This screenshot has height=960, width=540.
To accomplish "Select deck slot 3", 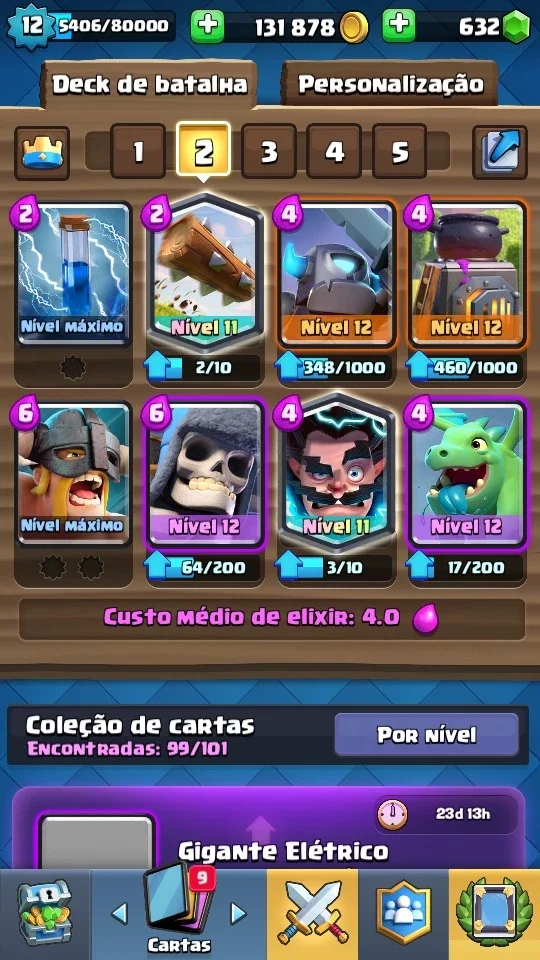I will coord(269,152).
